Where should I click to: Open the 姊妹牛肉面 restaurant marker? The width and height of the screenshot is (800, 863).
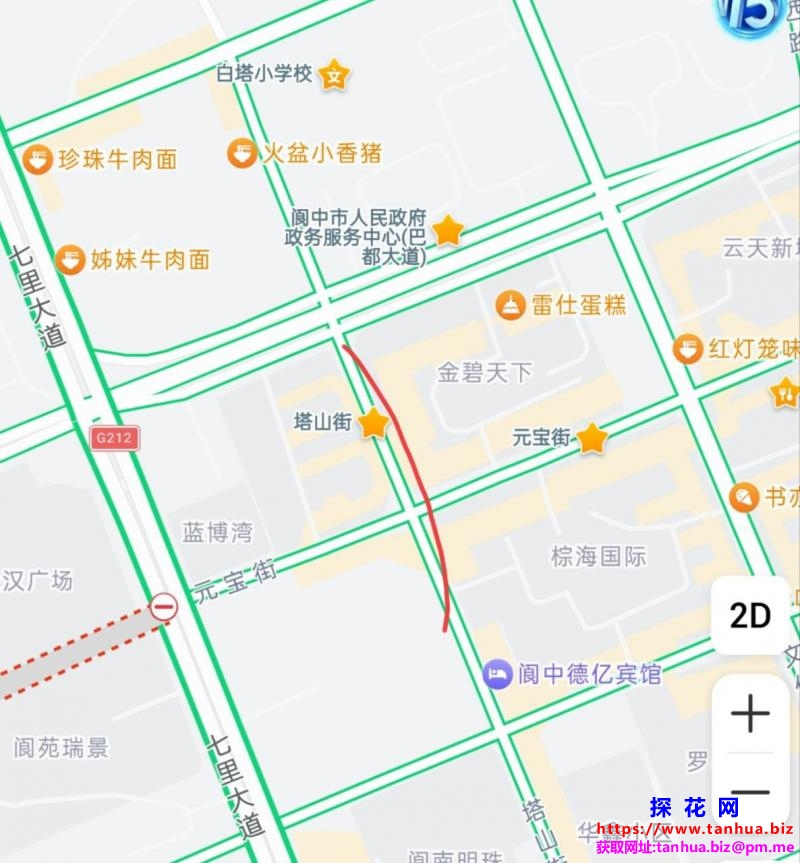click(70, 260)
